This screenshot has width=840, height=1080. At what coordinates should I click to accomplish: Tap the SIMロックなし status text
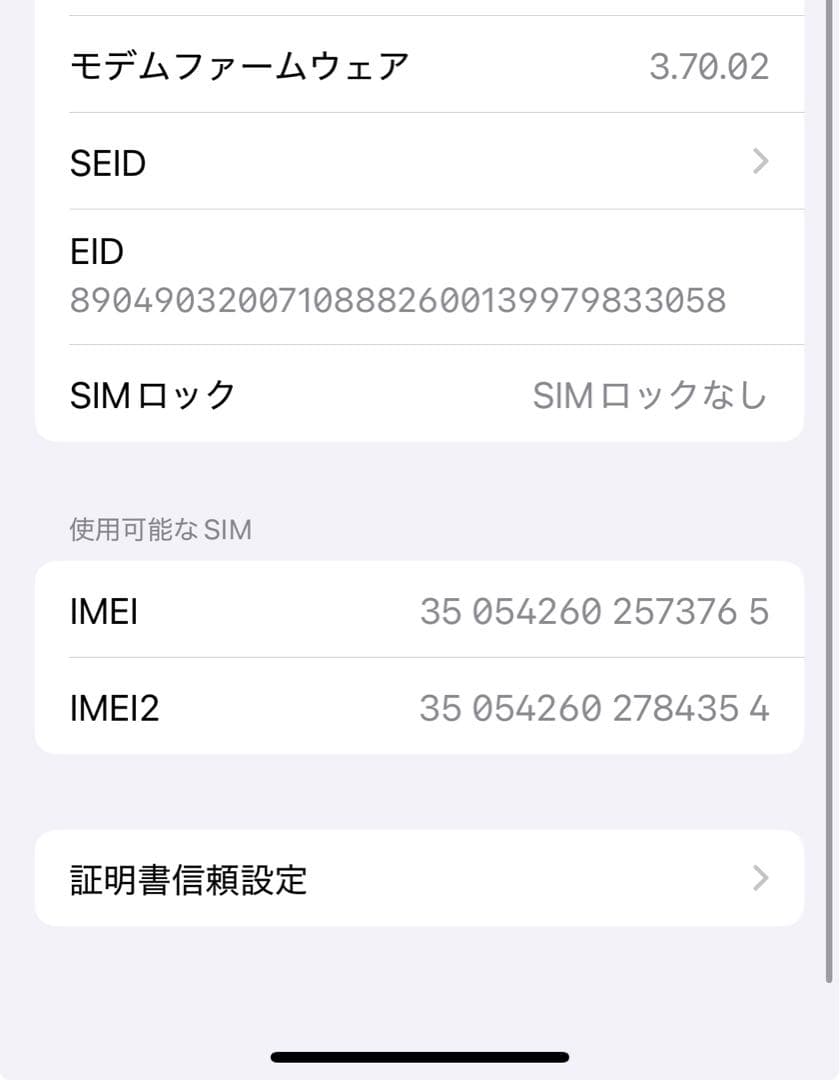[649, 395]
